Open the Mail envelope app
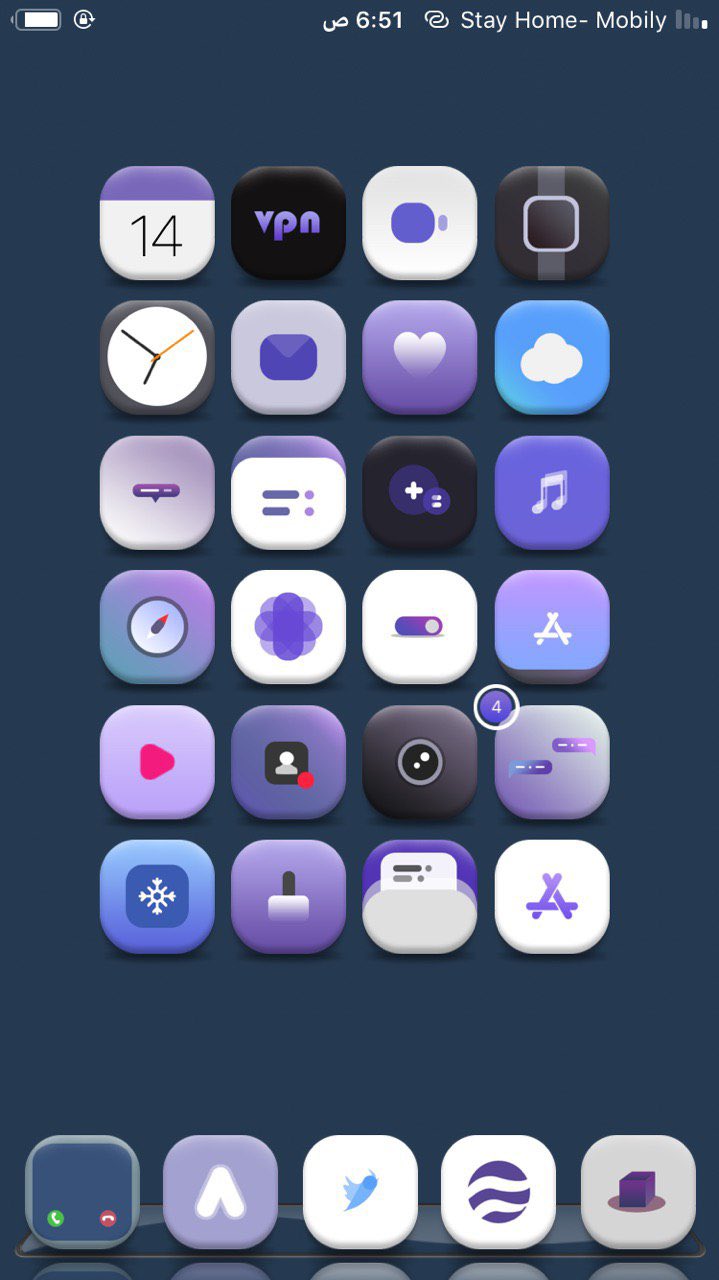 point(288,357)
